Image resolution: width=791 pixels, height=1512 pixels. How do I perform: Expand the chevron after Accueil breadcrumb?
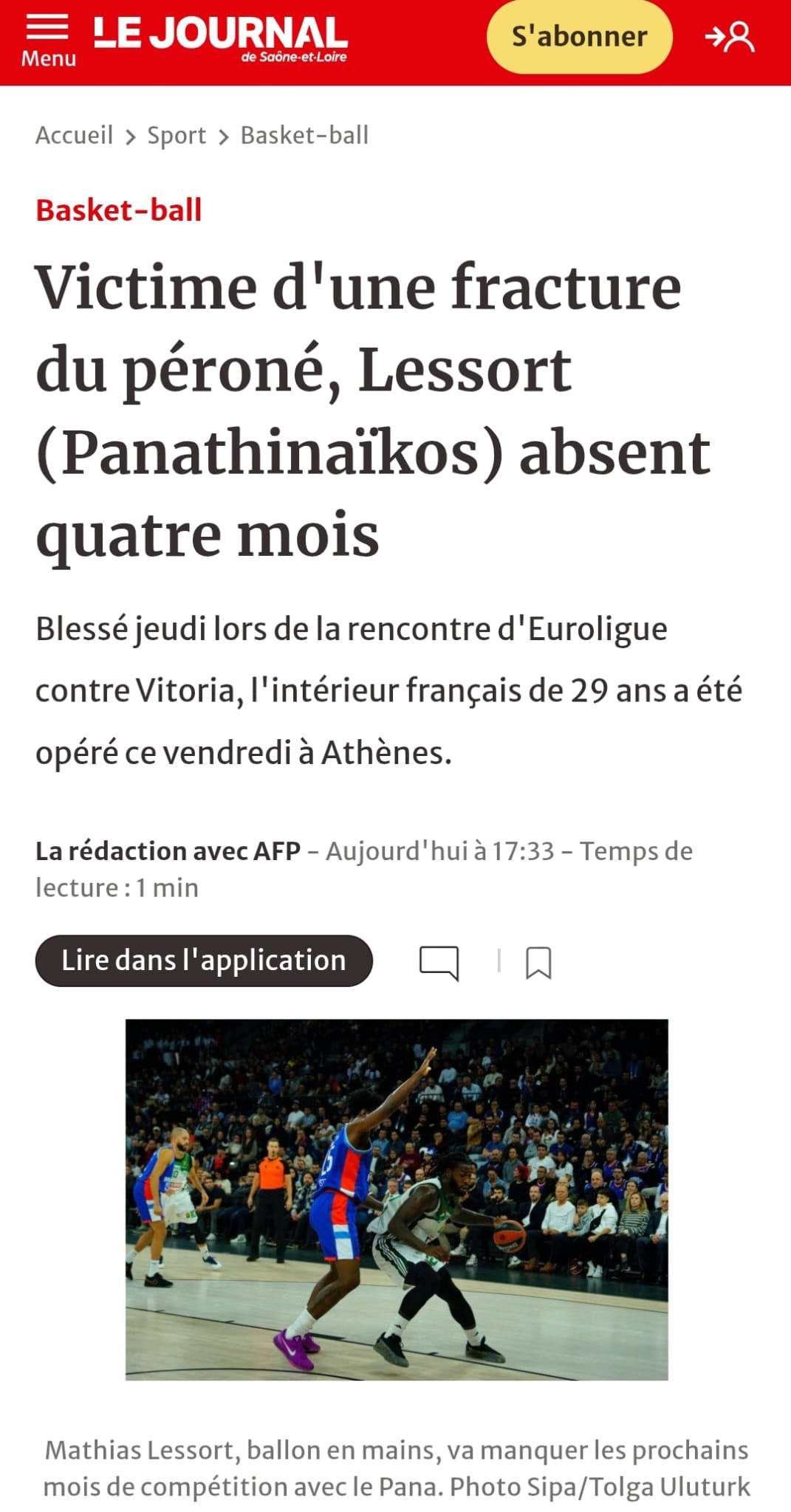click(x=130, y=135)
